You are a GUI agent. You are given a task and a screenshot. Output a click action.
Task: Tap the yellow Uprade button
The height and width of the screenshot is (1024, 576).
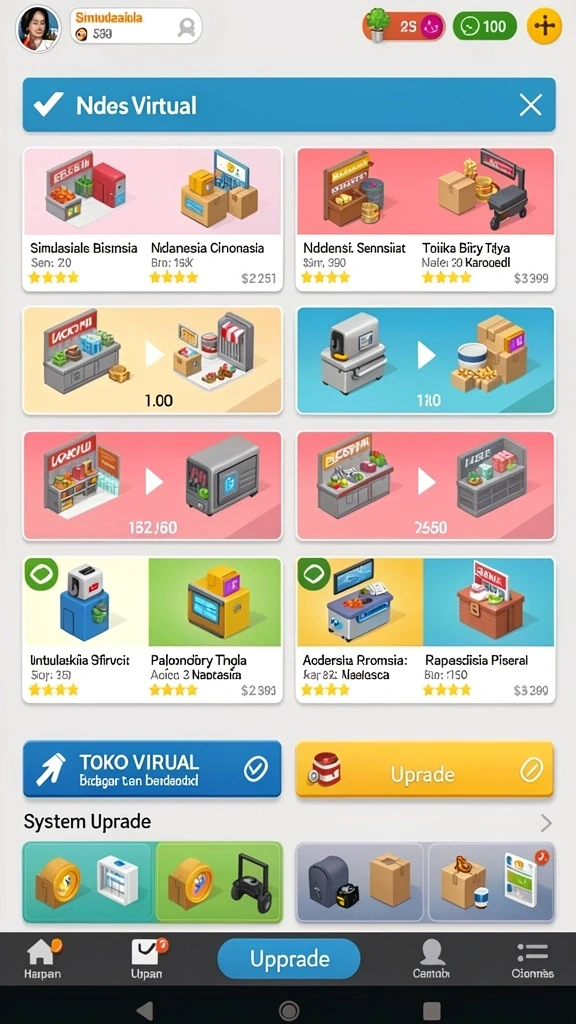[x=424, y=769]
